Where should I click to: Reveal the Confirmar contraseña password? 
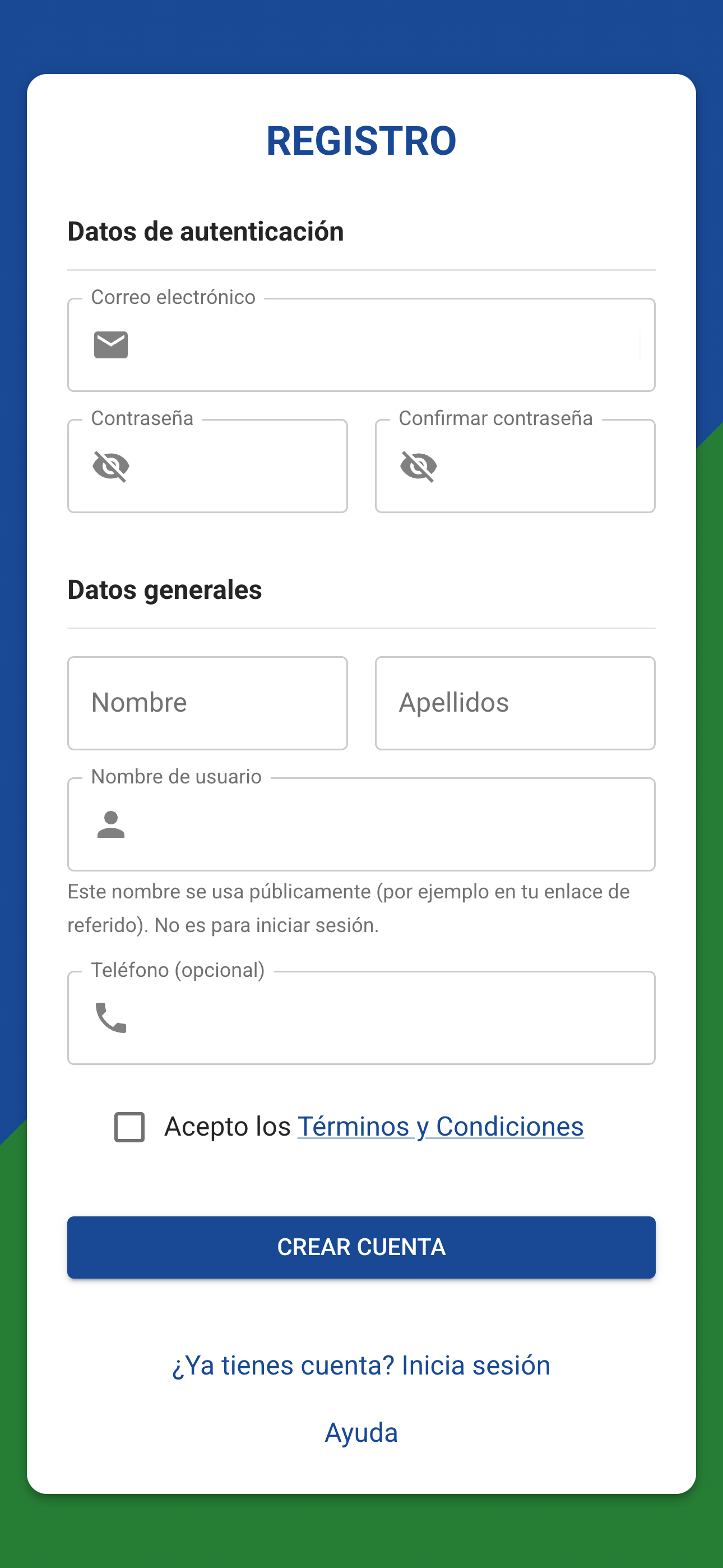click(419, 466)
